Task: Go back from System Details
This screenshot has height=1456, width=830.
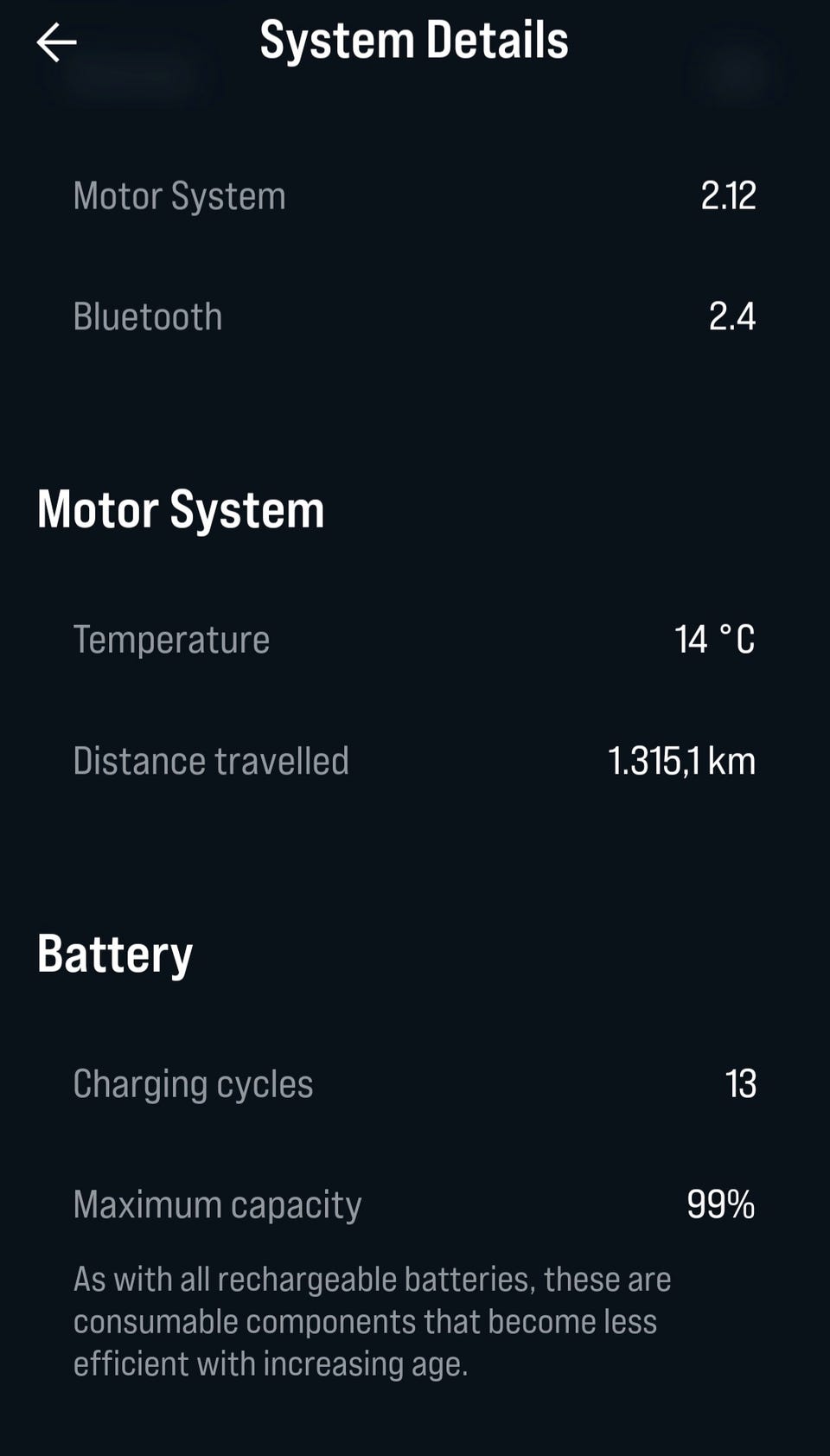Action: pyautogui.click(x=57, y=42)
